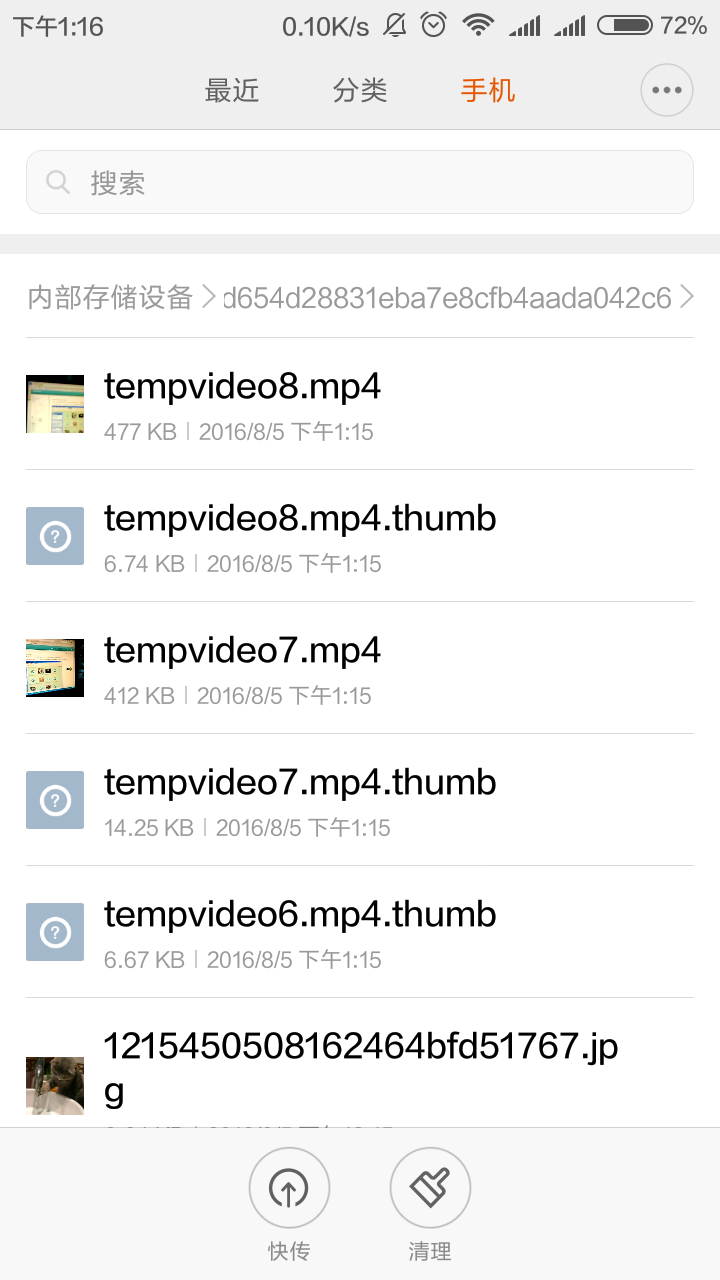Switch to the 最近 tab

pyautogui.click(x=232, y=91)
